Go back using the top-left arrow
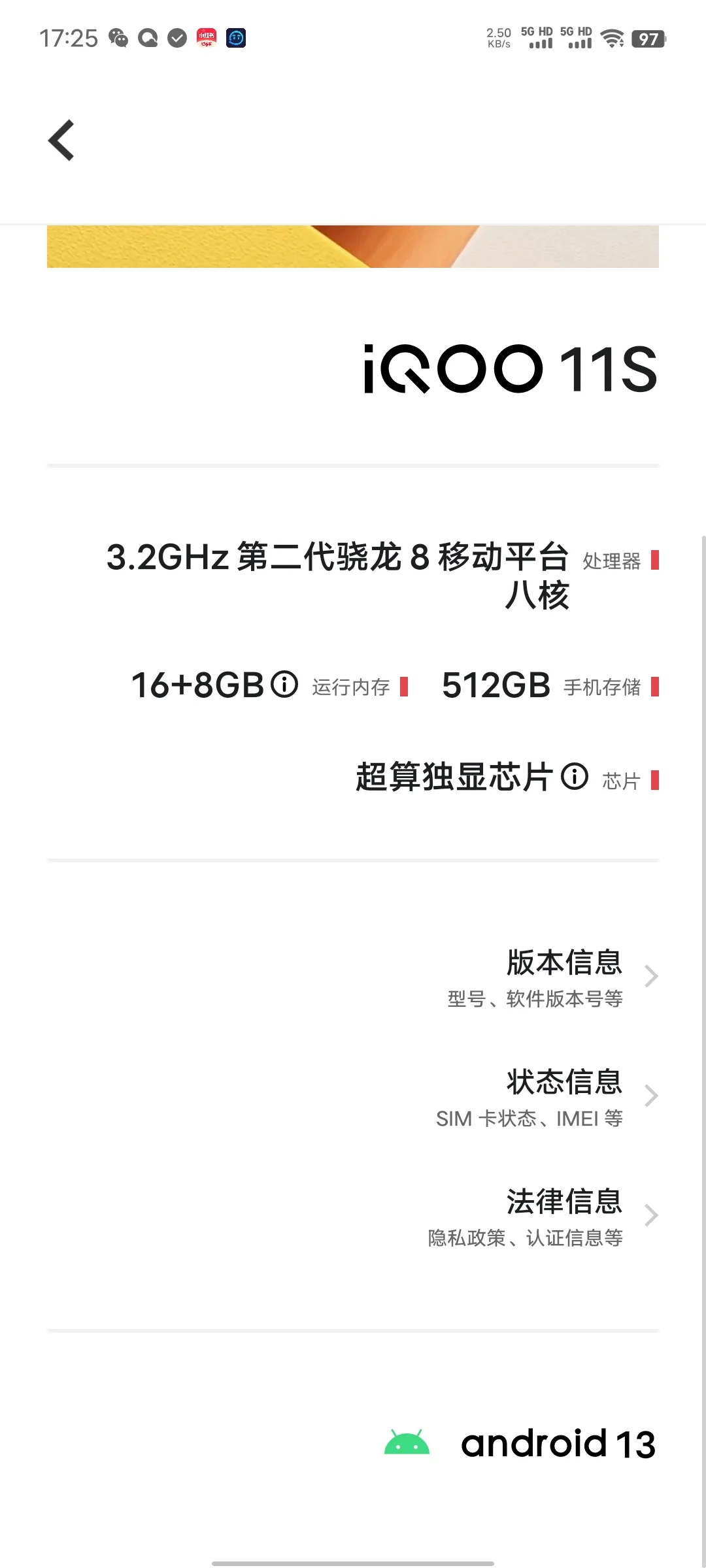Screen dimensions: 706x1568 (x=61, y=140)
